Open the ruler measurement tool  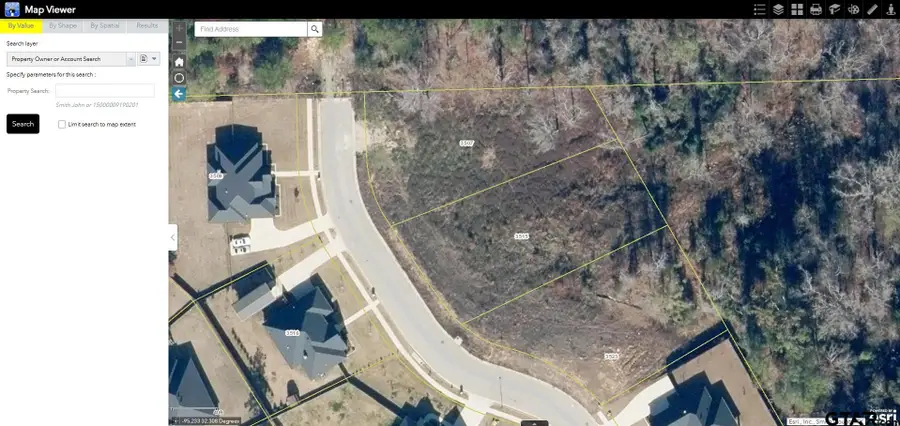click(872, 9)
